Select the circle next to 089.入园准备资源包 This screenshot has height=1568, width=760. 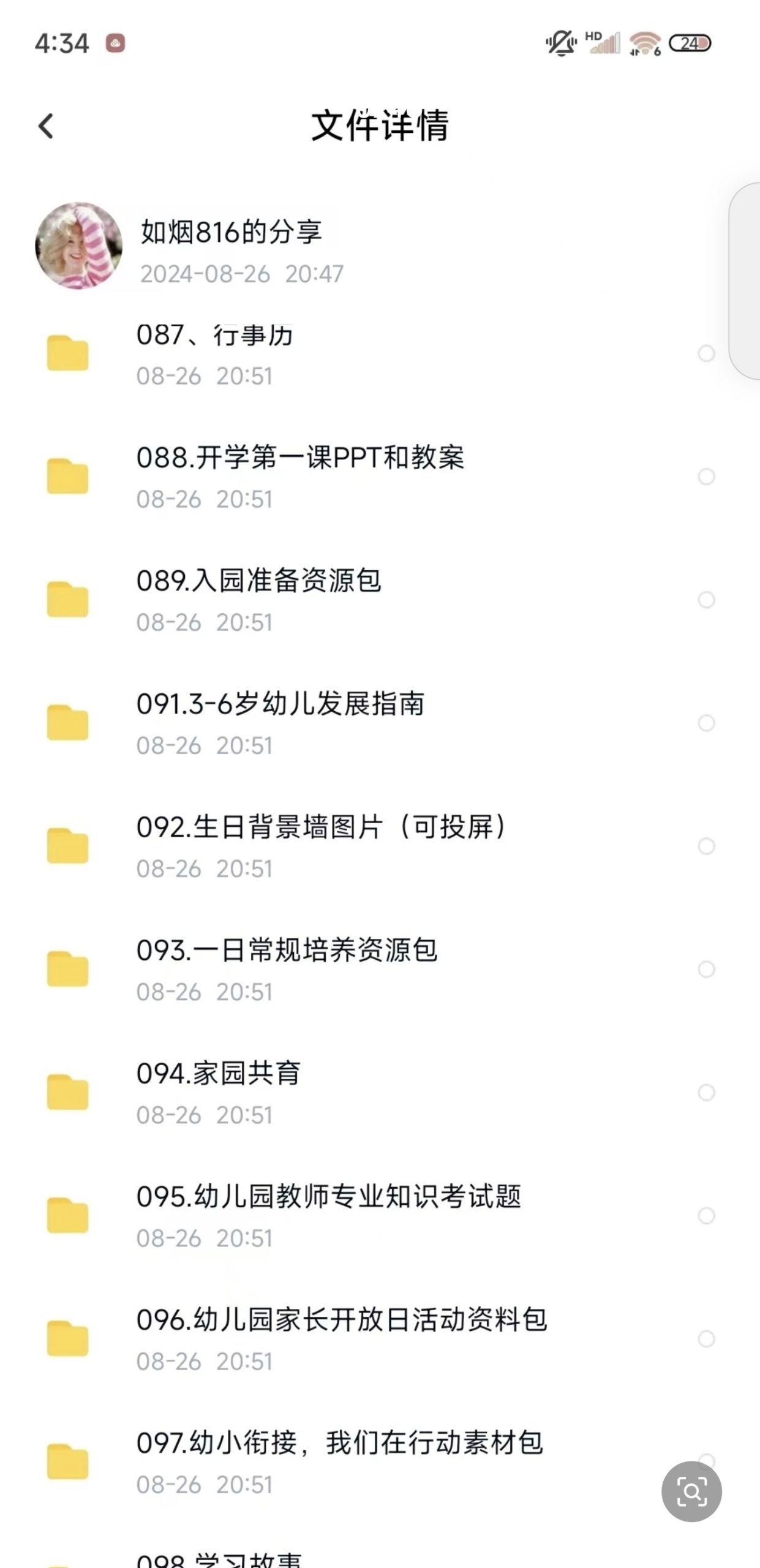[706, 600]
